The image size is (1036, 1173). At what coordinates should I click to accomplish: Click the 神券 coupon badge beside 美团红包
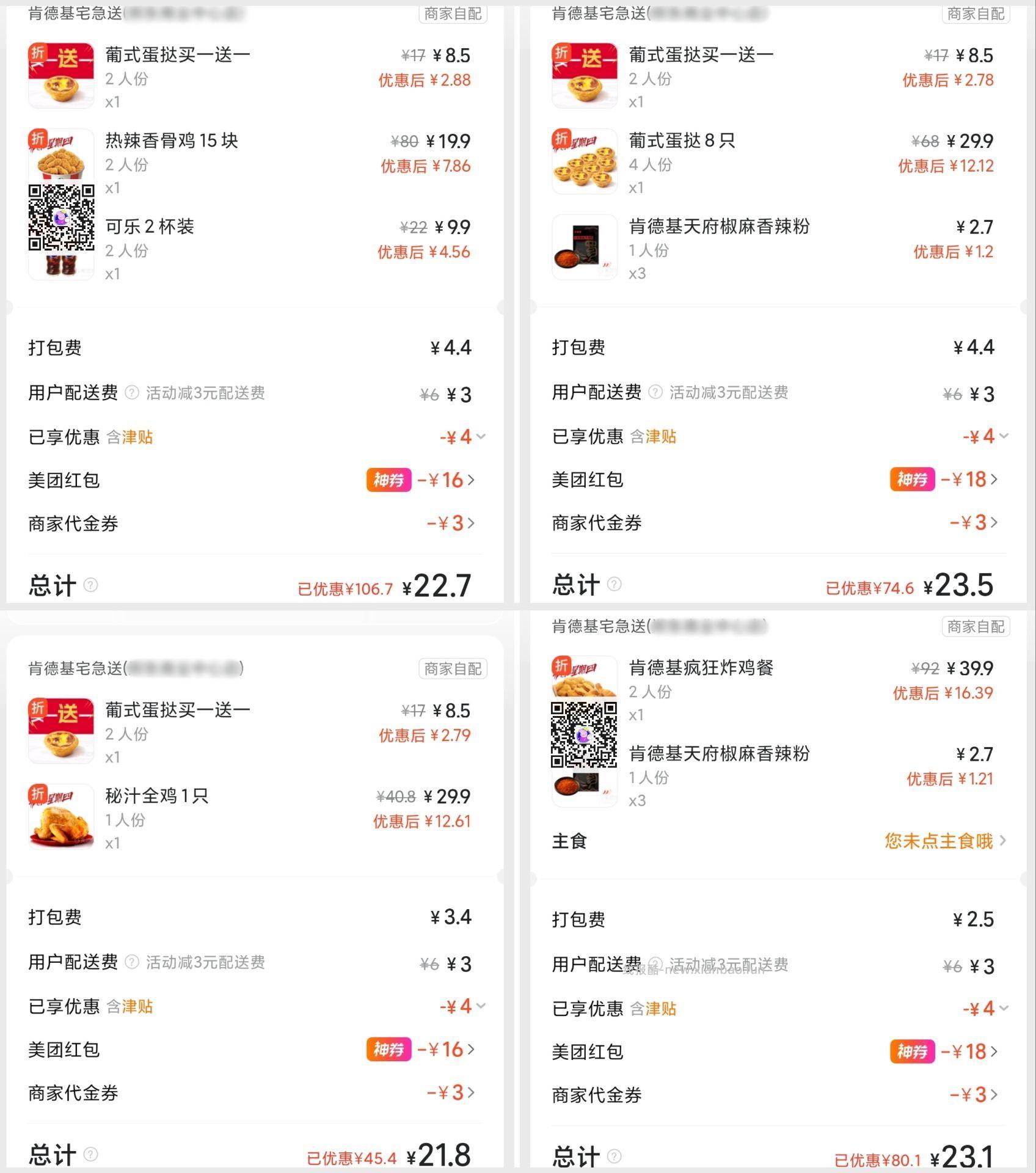[x=389, y=480]
